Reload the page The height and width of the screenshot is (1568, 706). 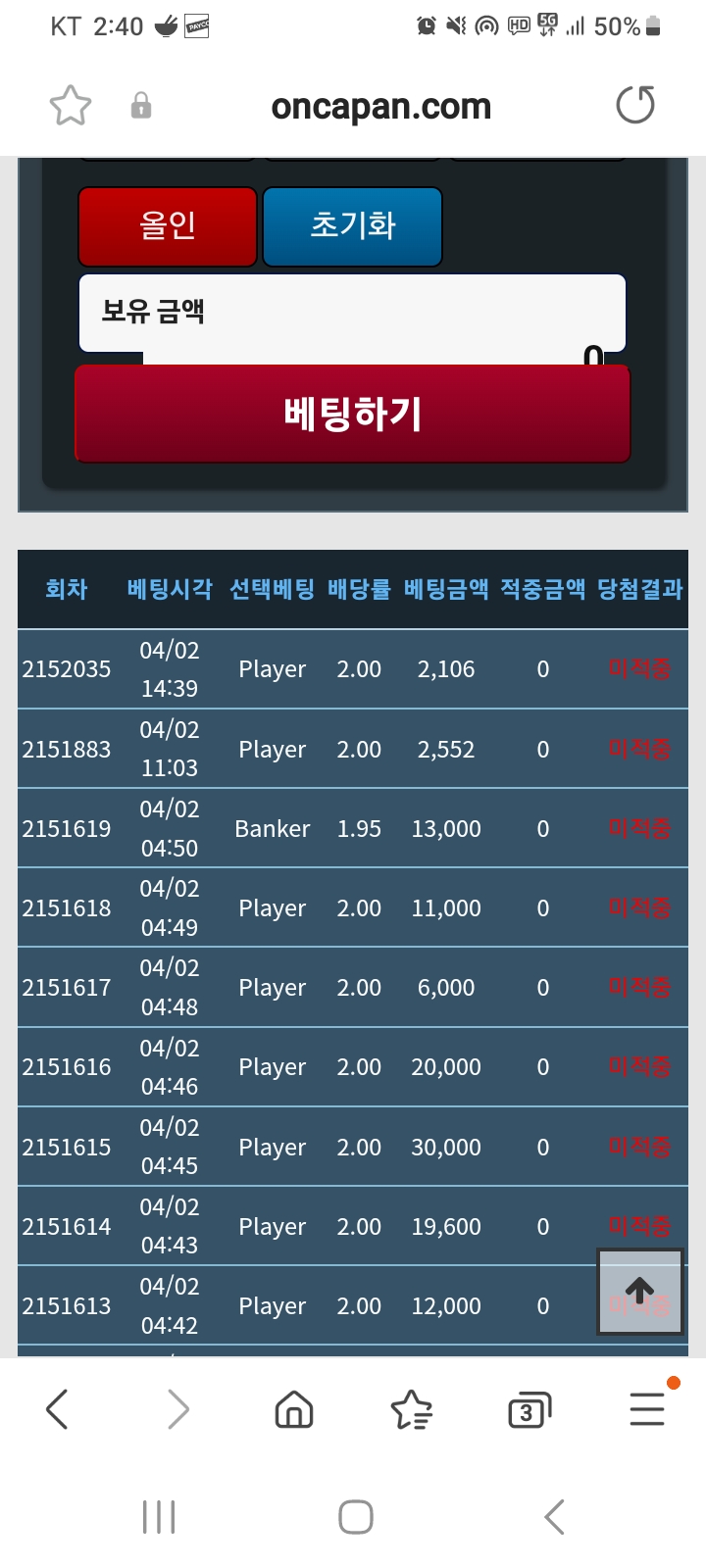635,105
